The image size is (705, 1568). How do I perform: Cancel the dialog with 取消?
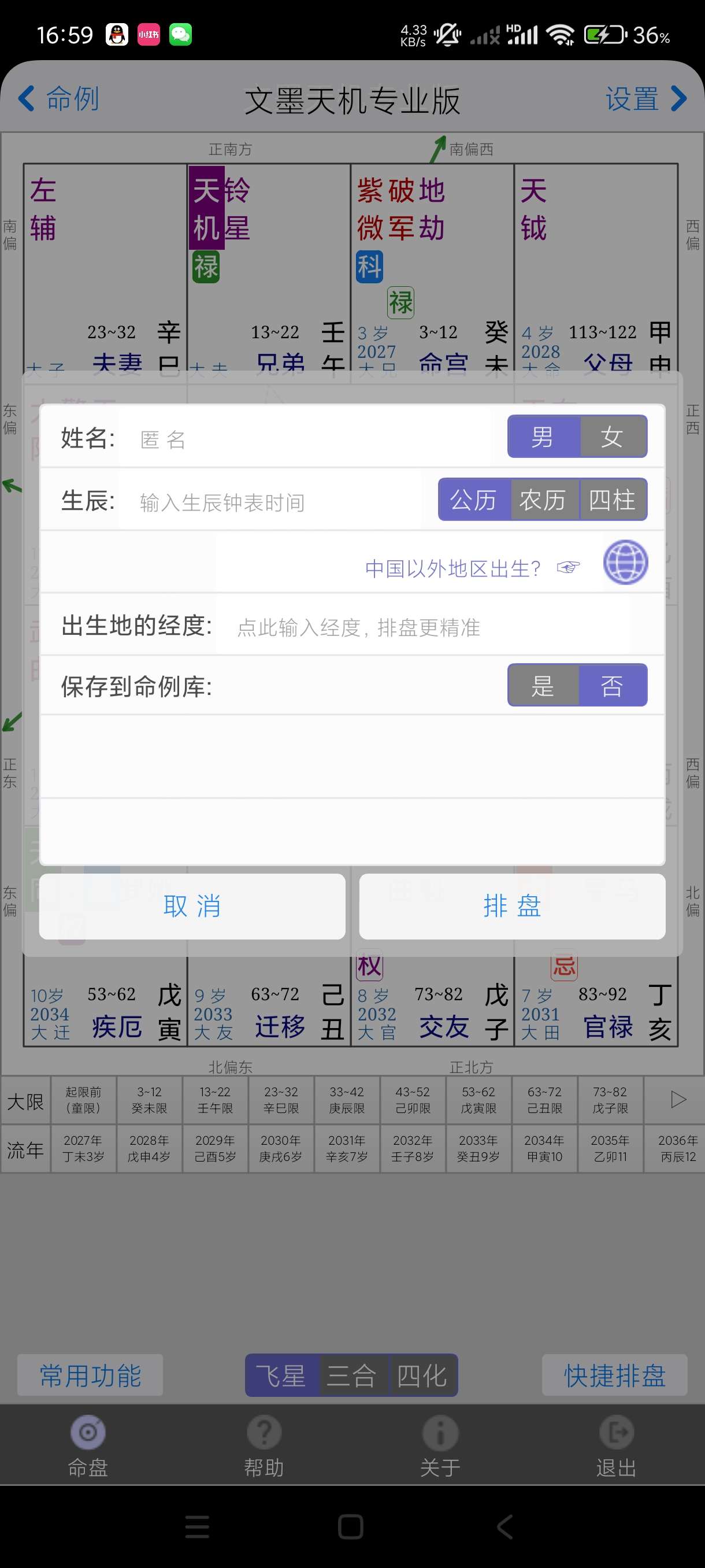pos(192,907)
